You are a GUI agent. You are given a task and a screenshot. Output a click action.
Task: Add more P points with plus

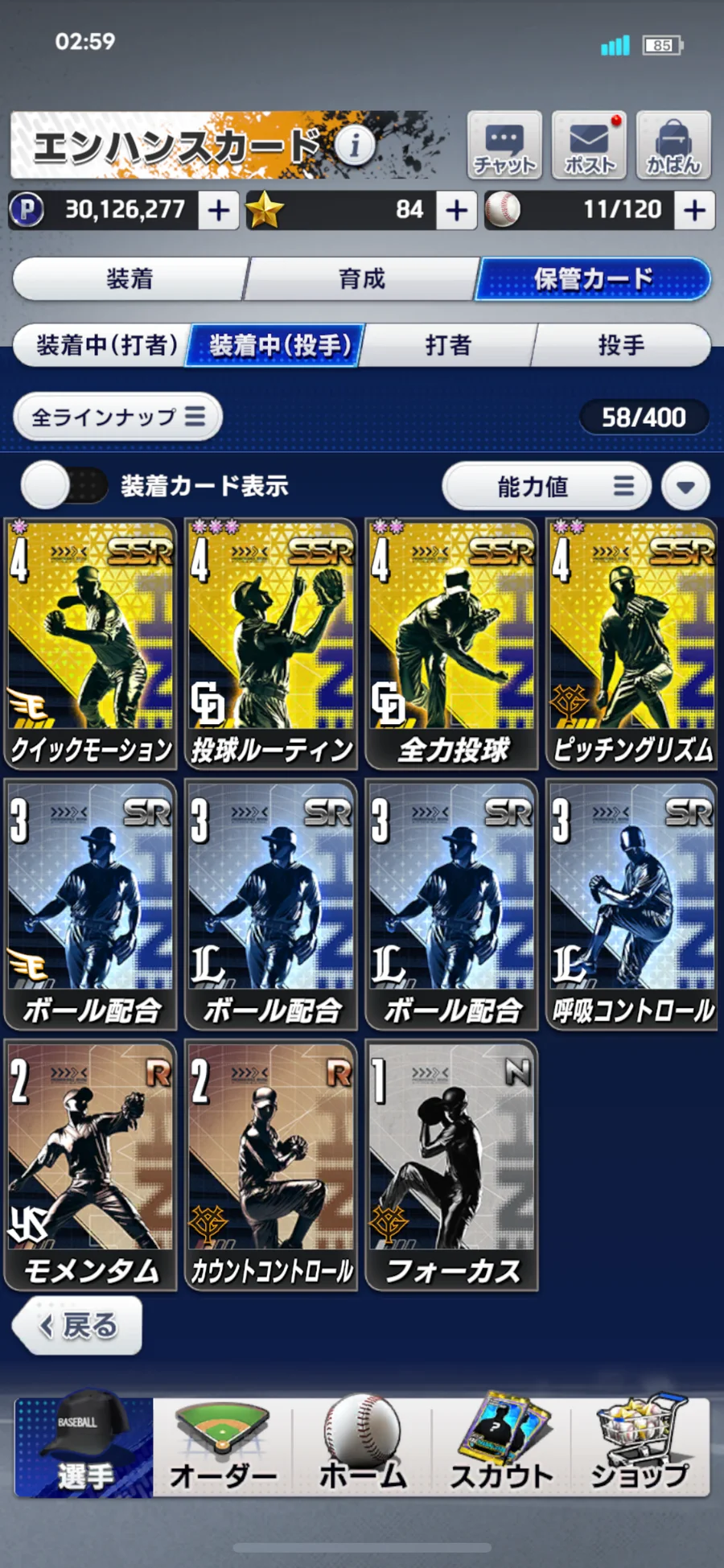218,210
